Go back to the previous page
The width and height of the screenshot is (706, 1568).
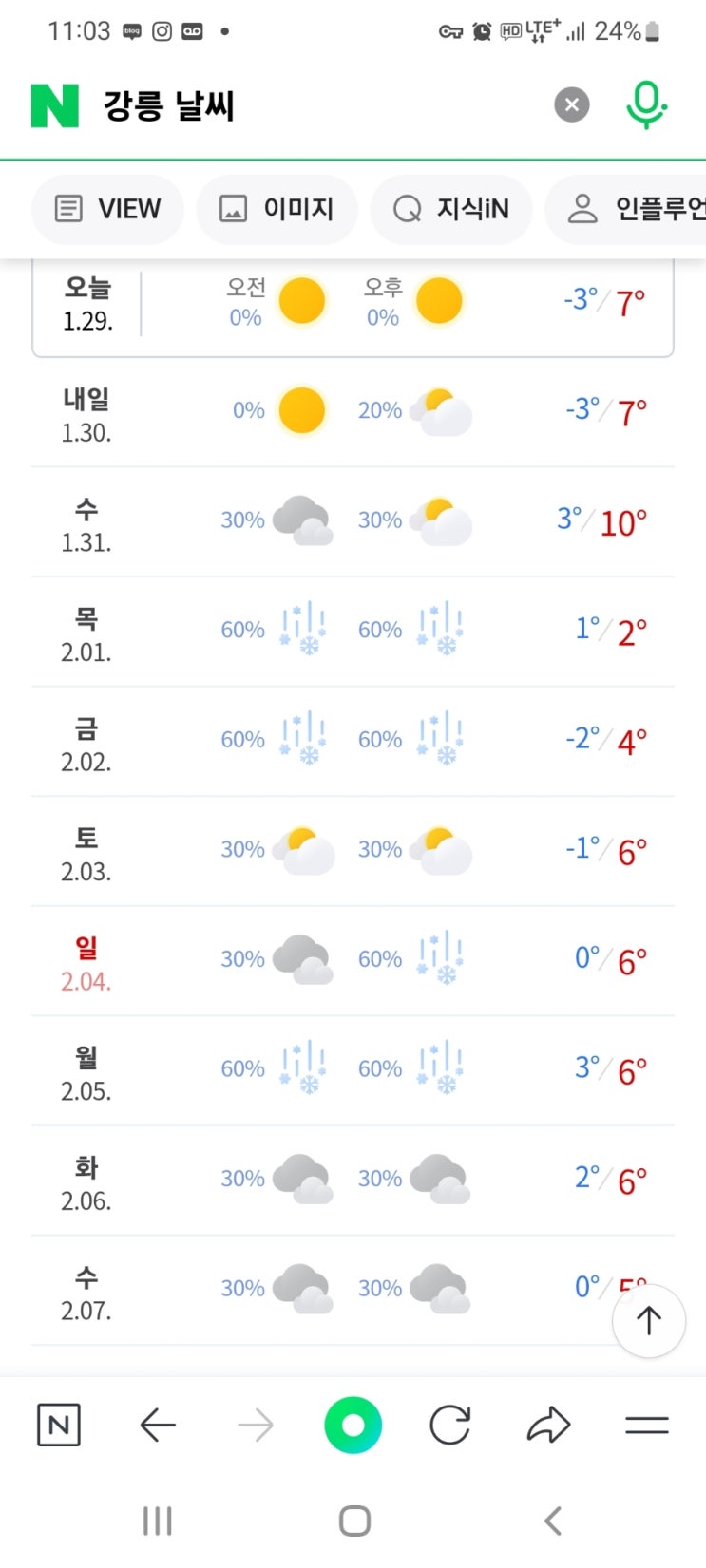(x=158, y=1425)
